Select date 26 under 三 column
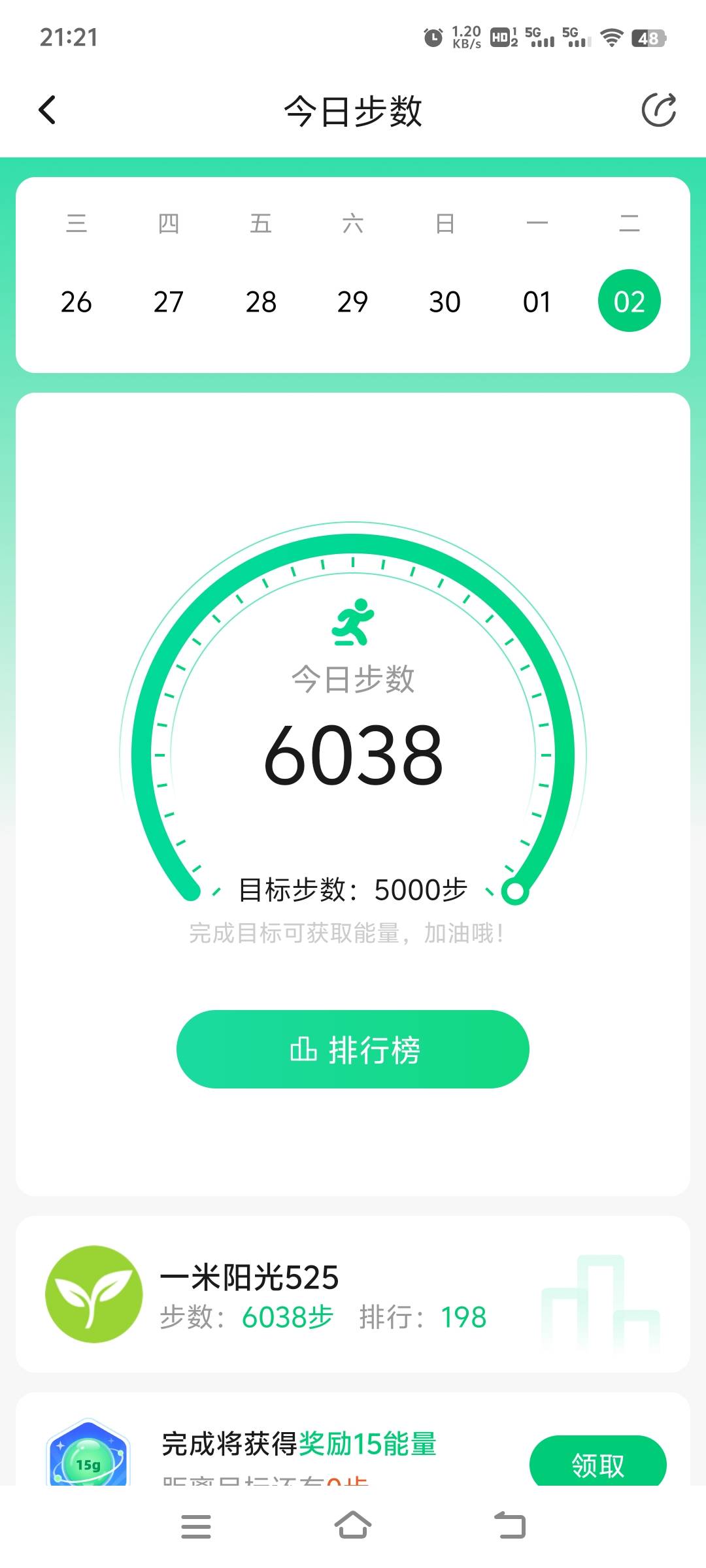This screenshot has width=706, height=1568. [76, 301]
